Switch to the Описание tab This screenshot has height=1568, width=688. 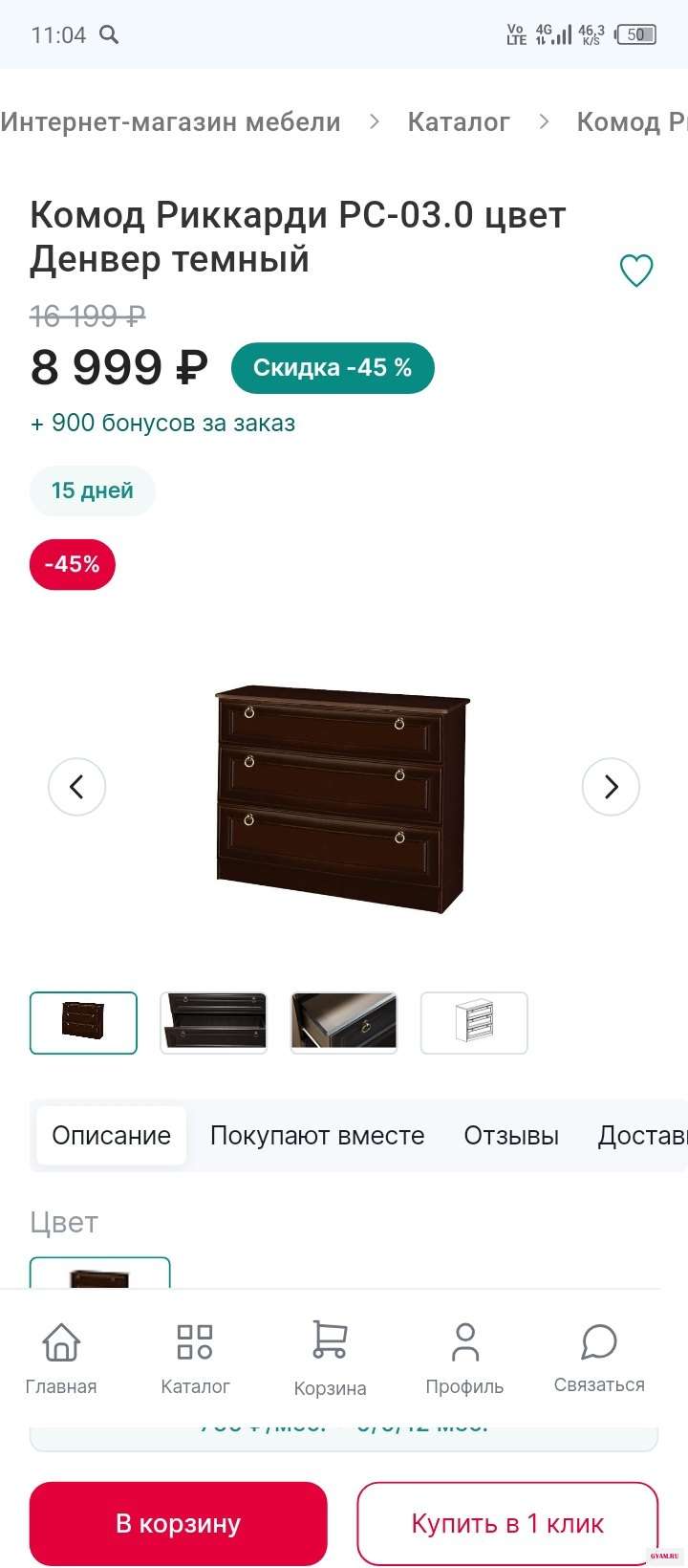pyautogui.click(x=111, y=1136)
